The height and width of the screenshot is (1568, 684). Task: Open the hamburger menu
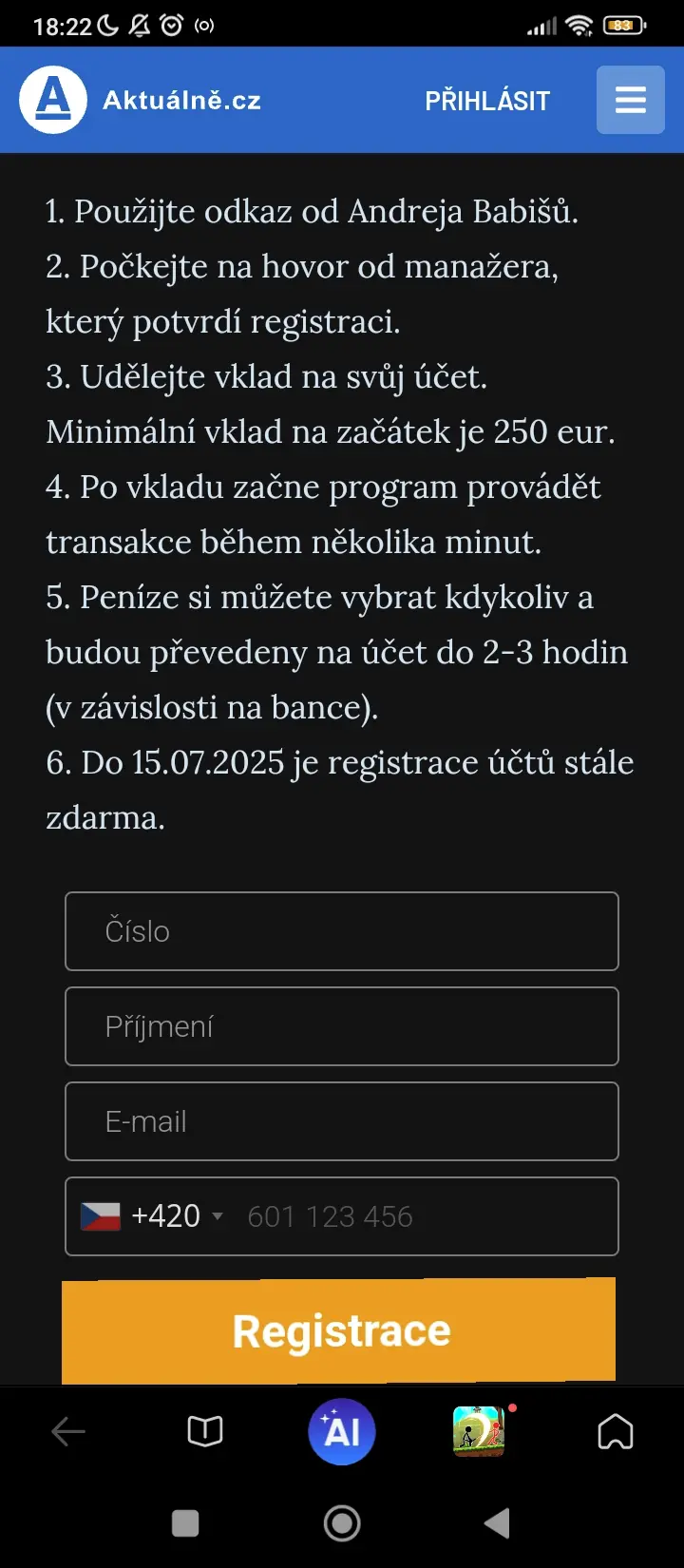[x=630, y=100]
